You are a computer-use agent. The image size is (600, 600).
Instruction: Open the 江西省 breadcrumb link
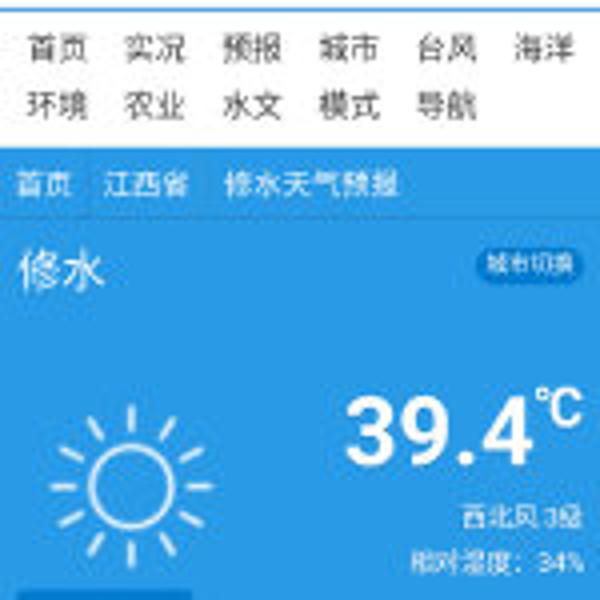point(146,184)
